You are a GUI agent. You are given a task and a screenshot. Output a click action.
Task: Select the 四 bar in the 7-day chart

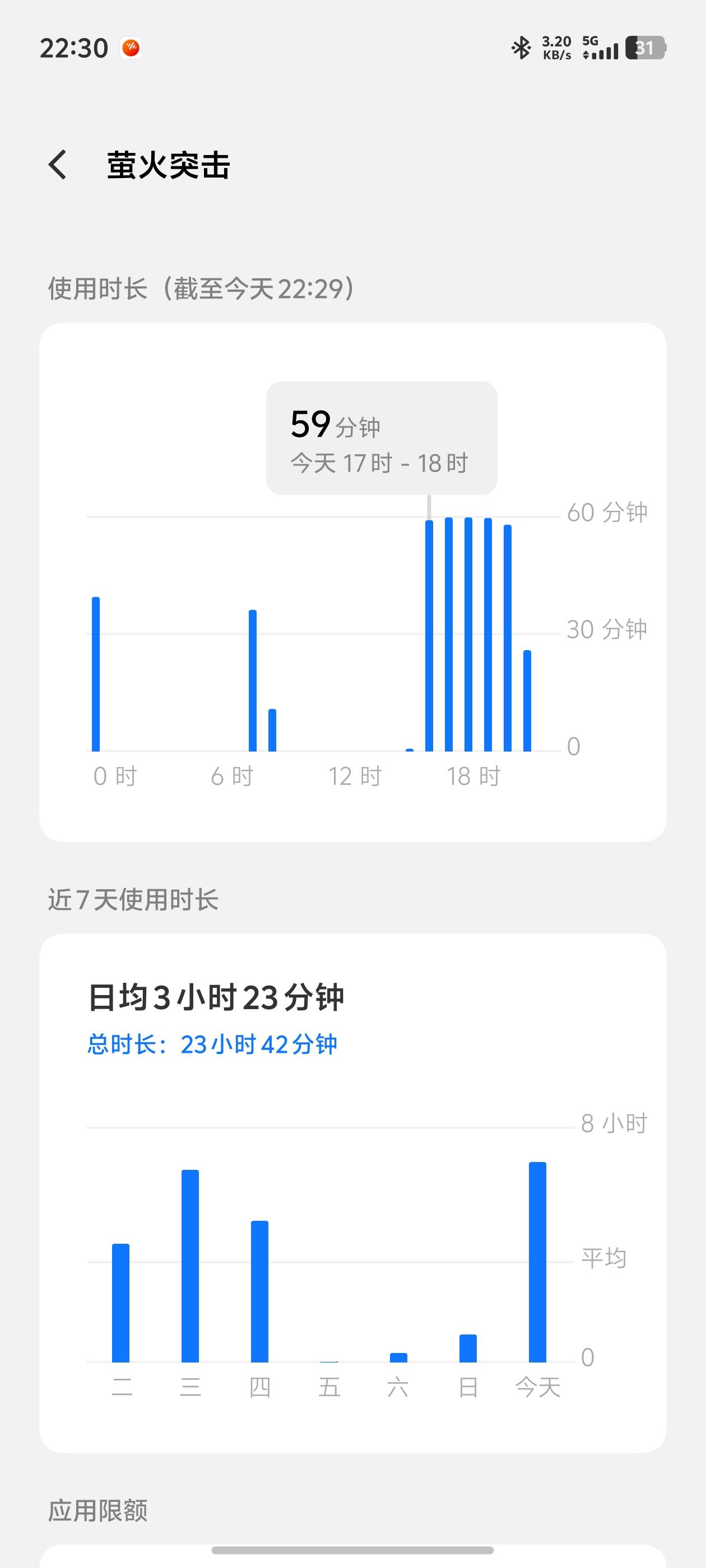click(259, 1291)
